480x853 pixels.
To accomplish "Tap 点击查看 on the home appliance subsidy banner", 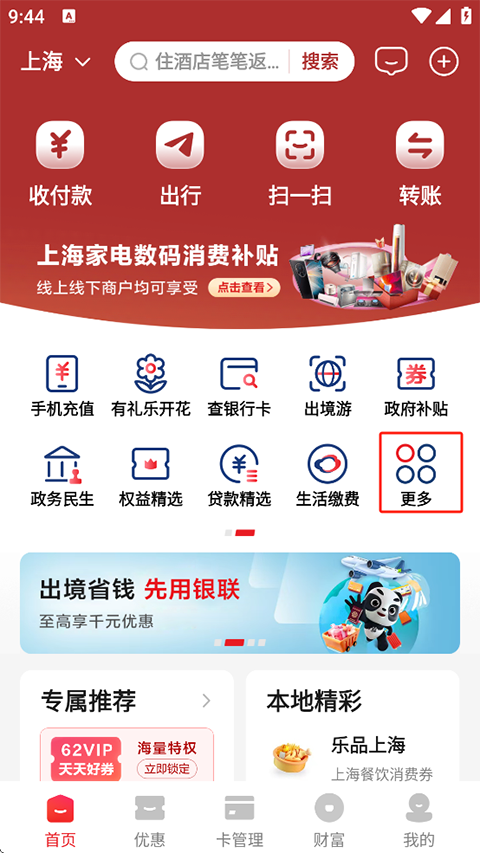I will click(x=244, y=288).
